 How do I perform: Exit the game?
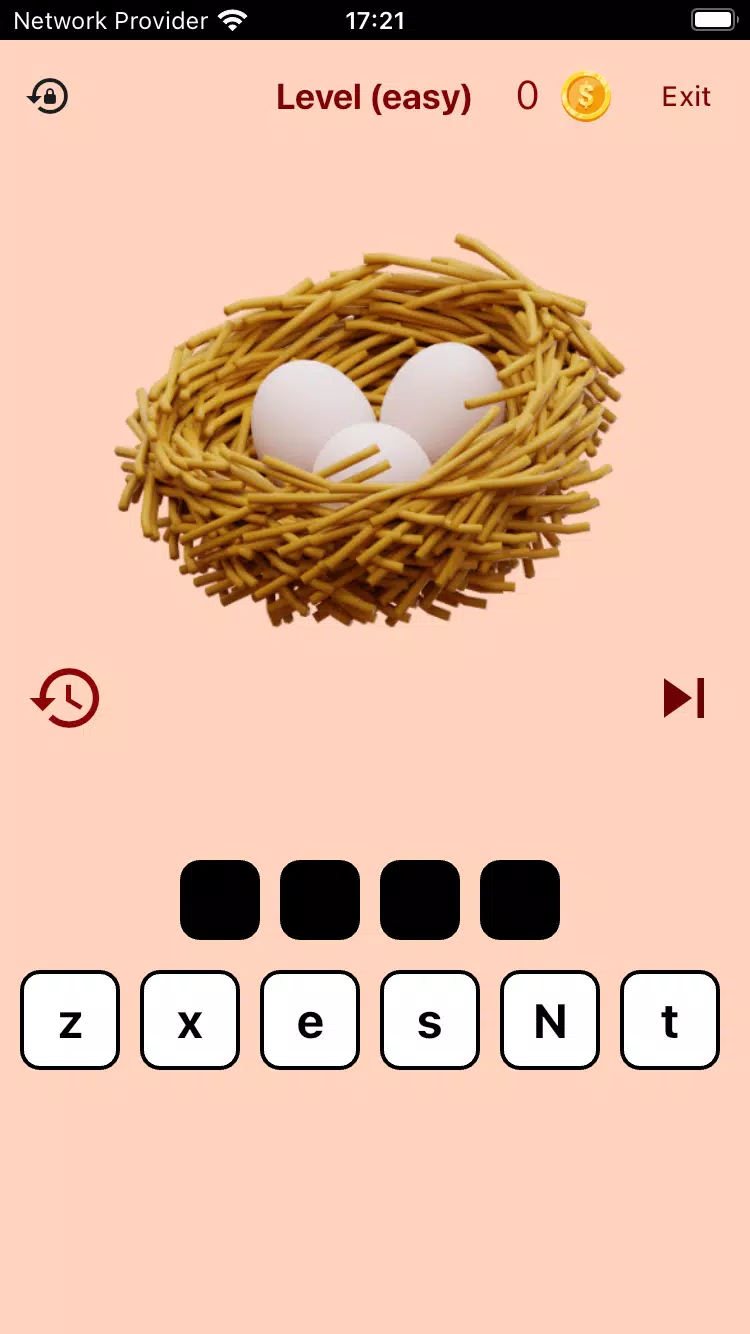pyautogui.click(x=686, y=97)
